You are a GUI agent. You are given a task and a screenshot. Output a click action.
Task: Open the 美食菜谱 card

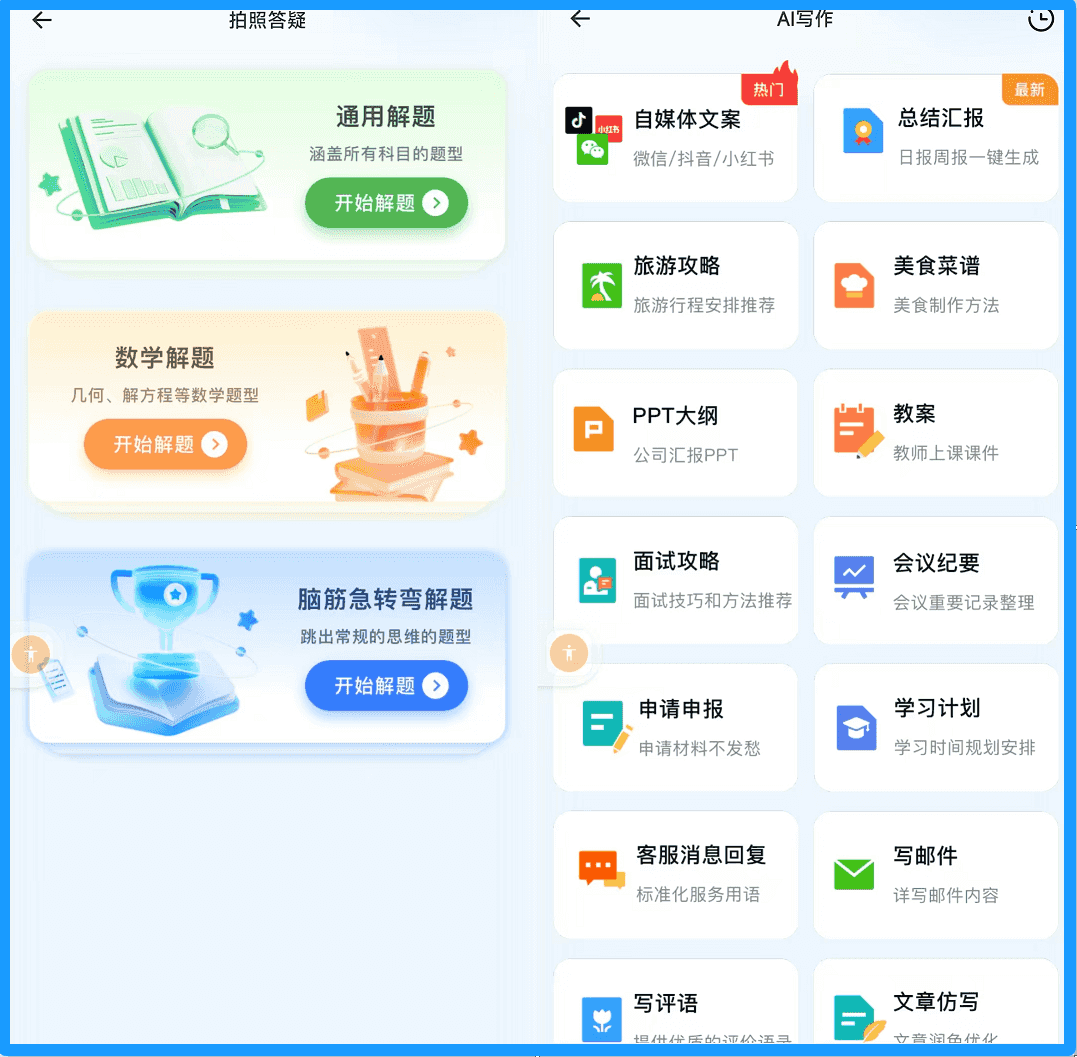(936, 285)
